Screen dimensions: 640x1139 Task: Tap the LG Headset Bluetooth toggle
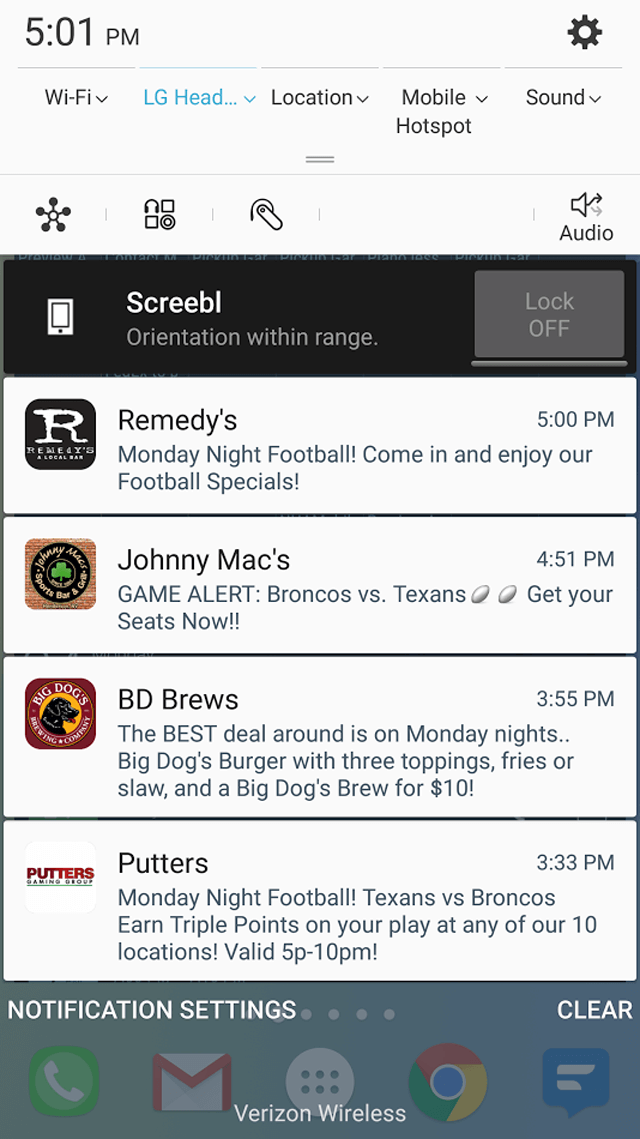pos(199,97)
